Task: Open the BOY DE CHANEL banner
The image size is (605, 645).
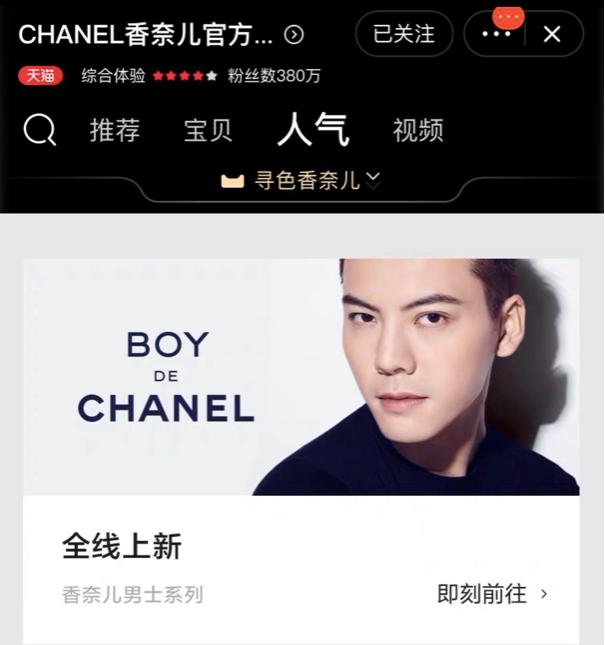Action: (x=301, y=377)
